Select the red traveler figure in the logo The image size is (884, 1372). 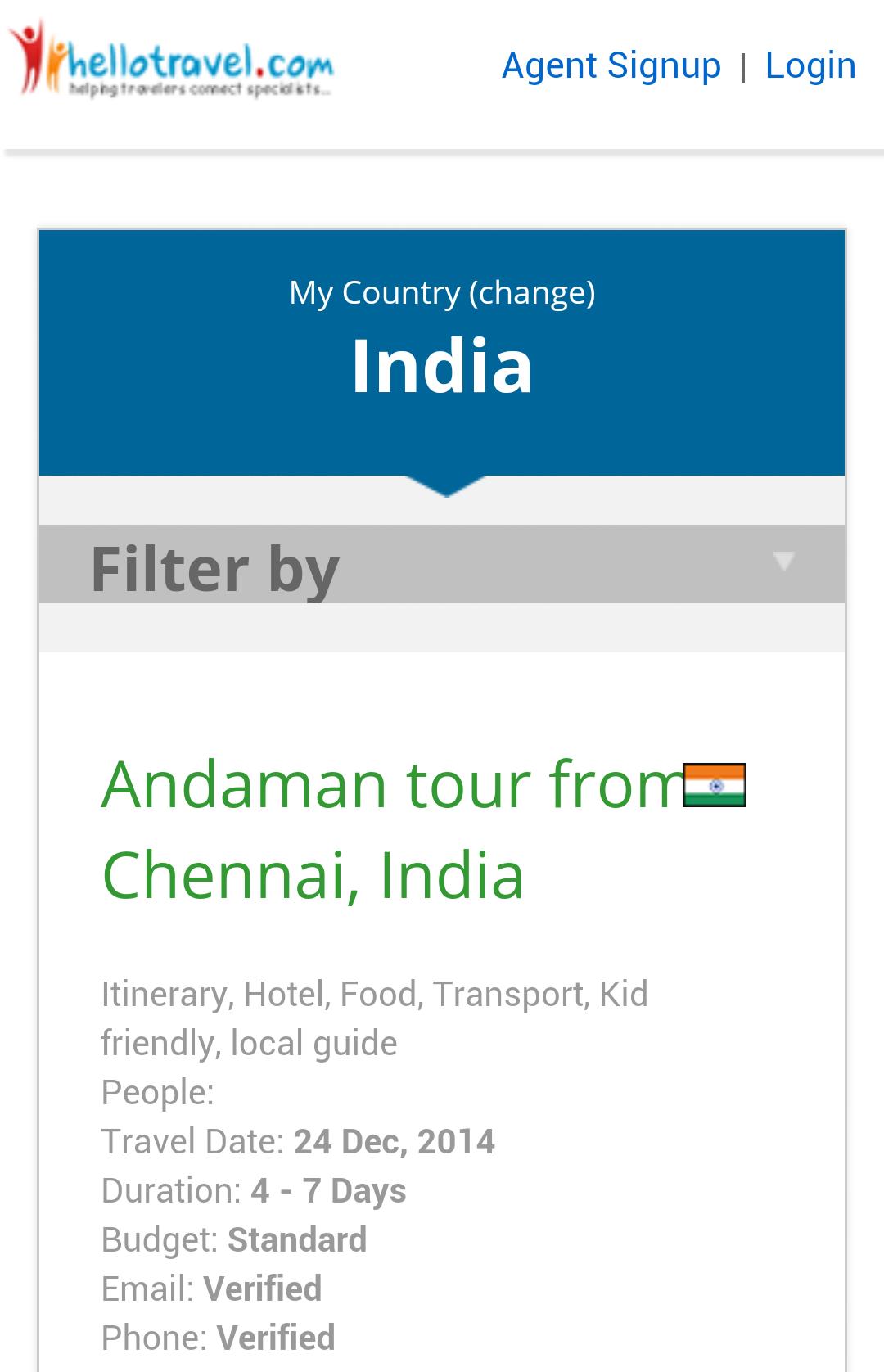(x=29, y=57)
